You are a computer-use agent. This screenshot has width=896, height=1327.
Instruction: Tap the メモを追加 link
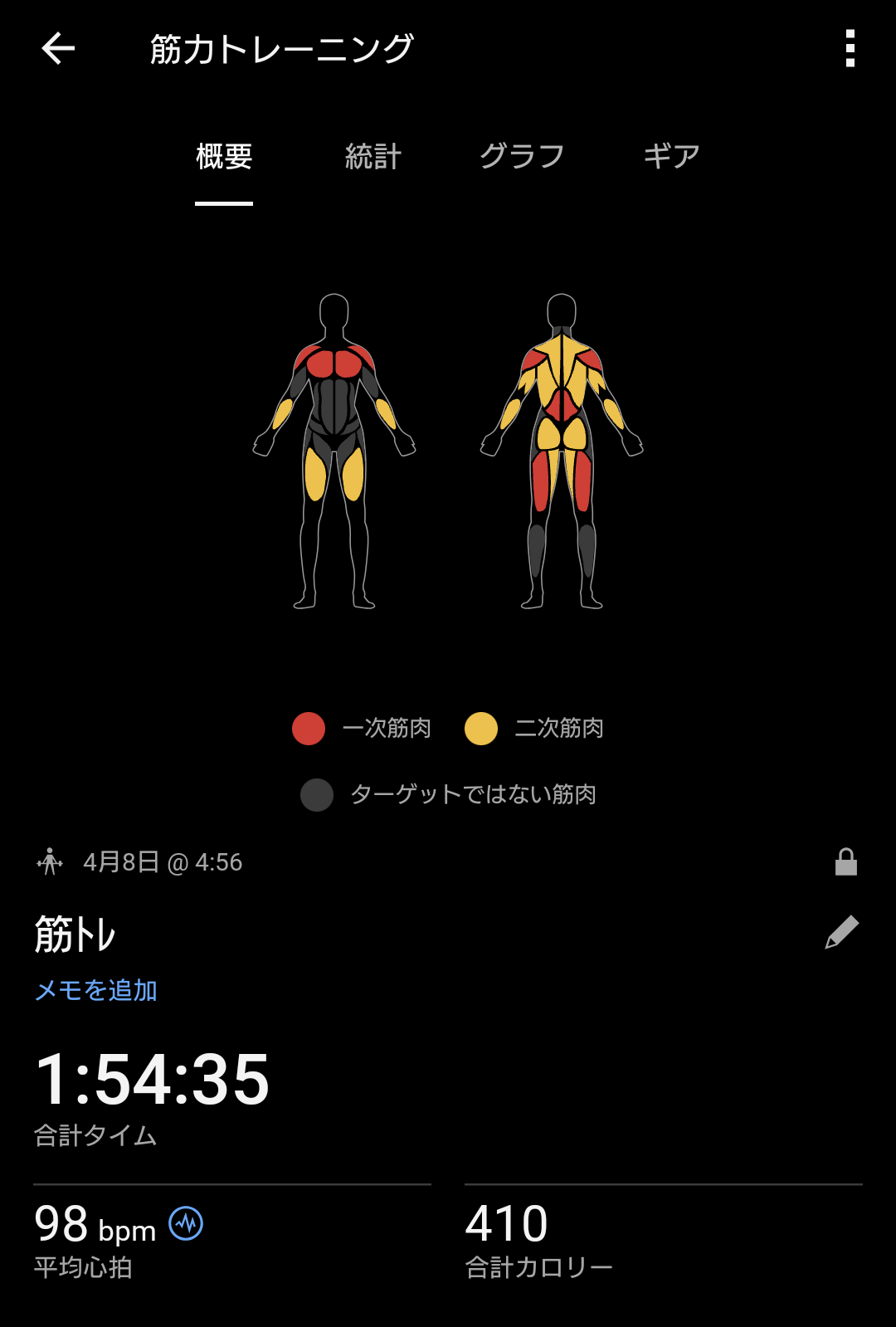(x=96, y=990)
